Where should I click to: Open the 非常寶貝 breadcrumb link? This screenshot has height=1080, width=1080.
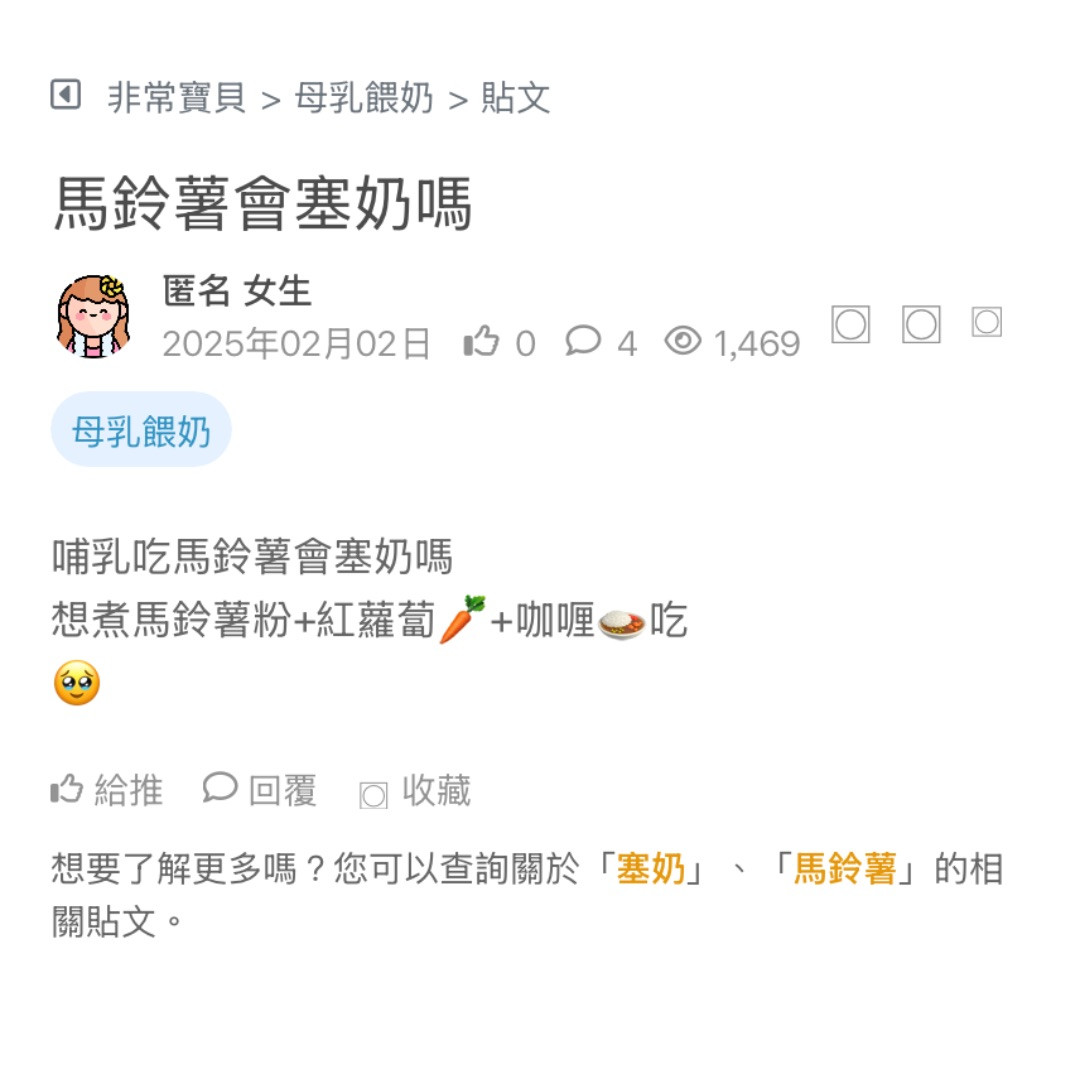coord(177,98)
